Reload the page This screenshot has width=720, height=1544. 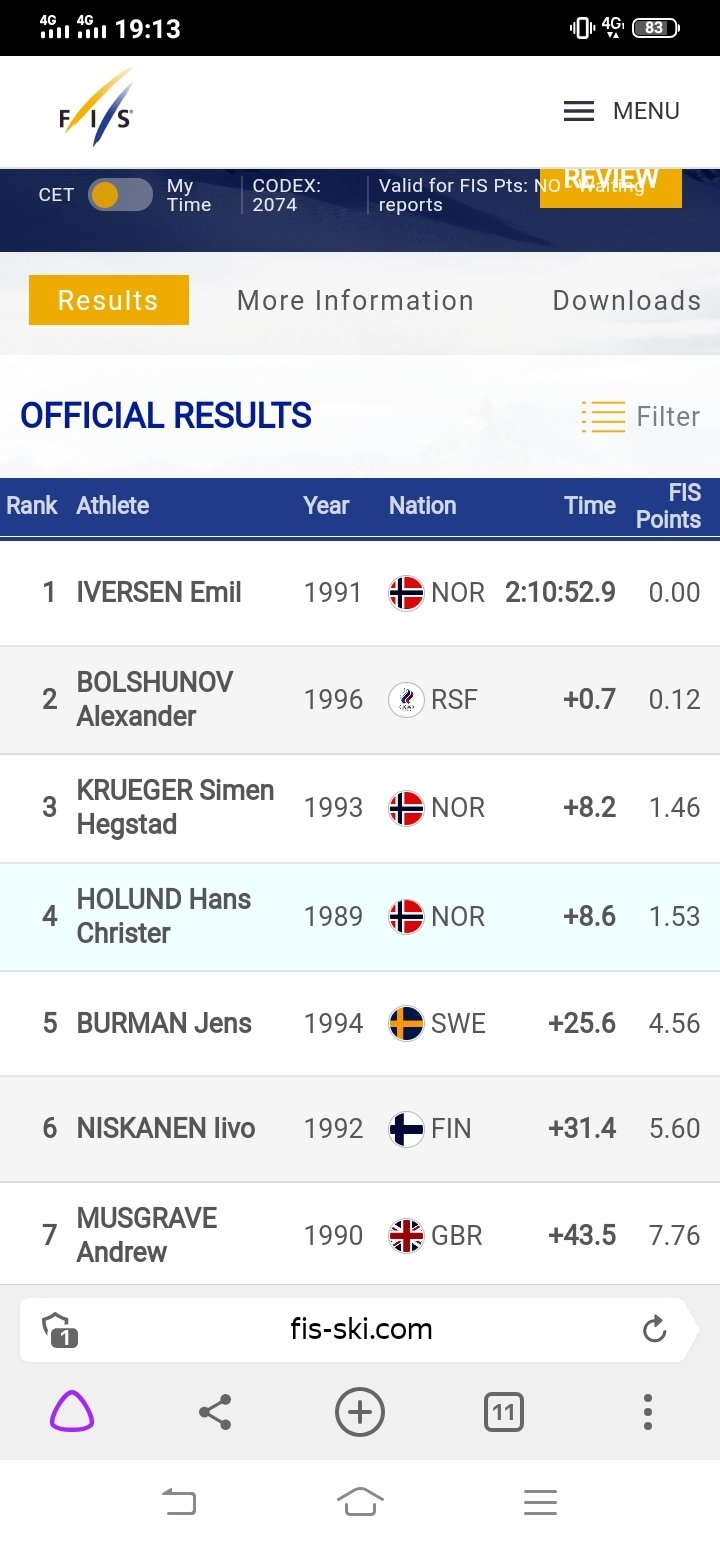click(x=654, y=1329)
